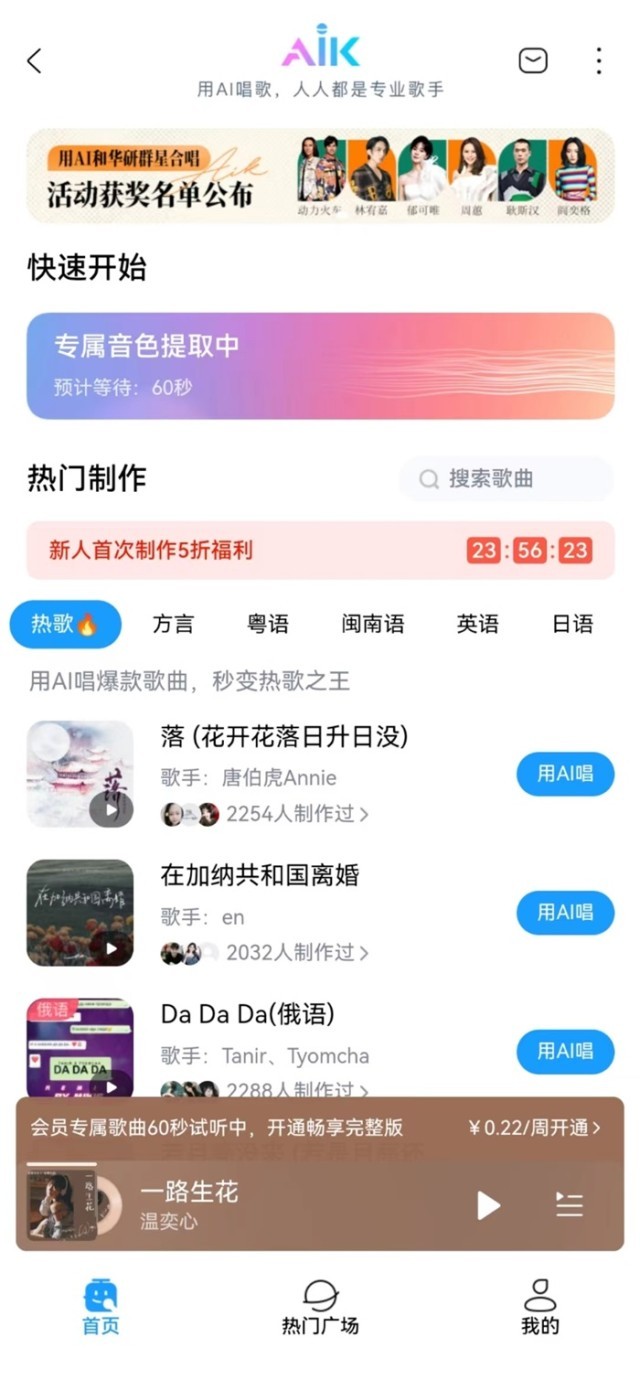The height and width of the screenshot is (1380, 640).
Task: Go to the 我的 tab
Action: [x=540, y=1307]
